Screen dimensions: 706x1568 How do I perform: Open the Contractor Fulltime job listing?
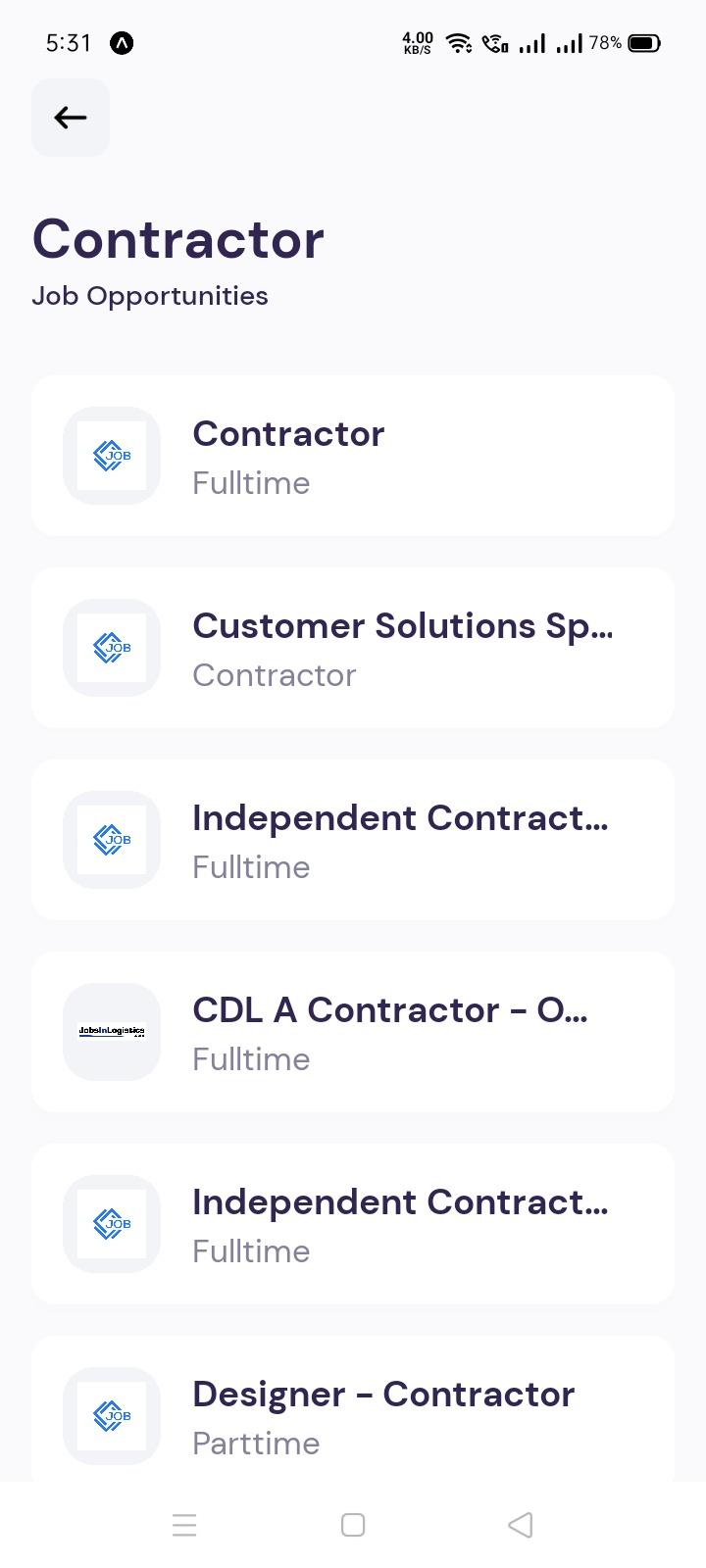pyautogui.click(x=353, y=456)
